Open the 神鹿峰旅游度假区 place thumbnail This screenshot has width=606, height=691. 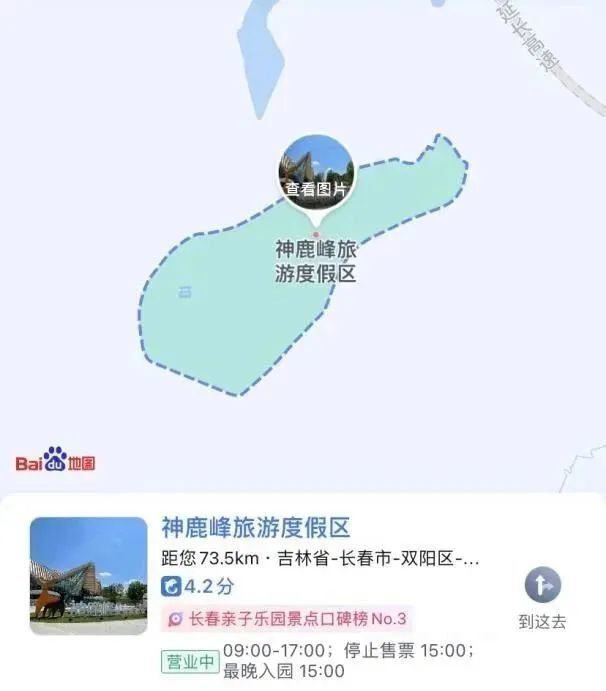88,575
